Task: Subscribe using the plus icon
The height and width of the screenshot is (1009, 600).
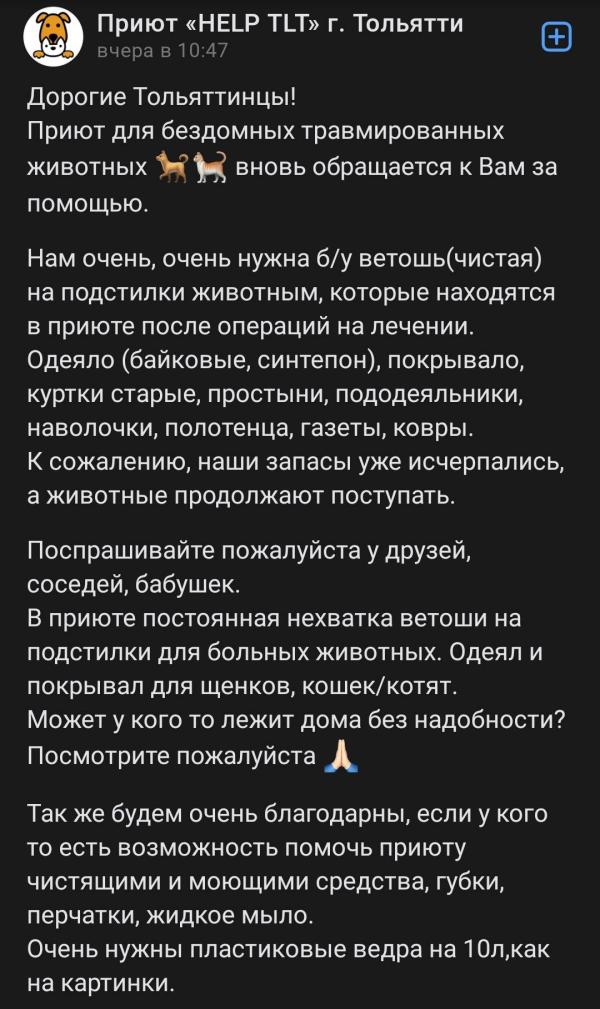Action: [x=557, y=37]
